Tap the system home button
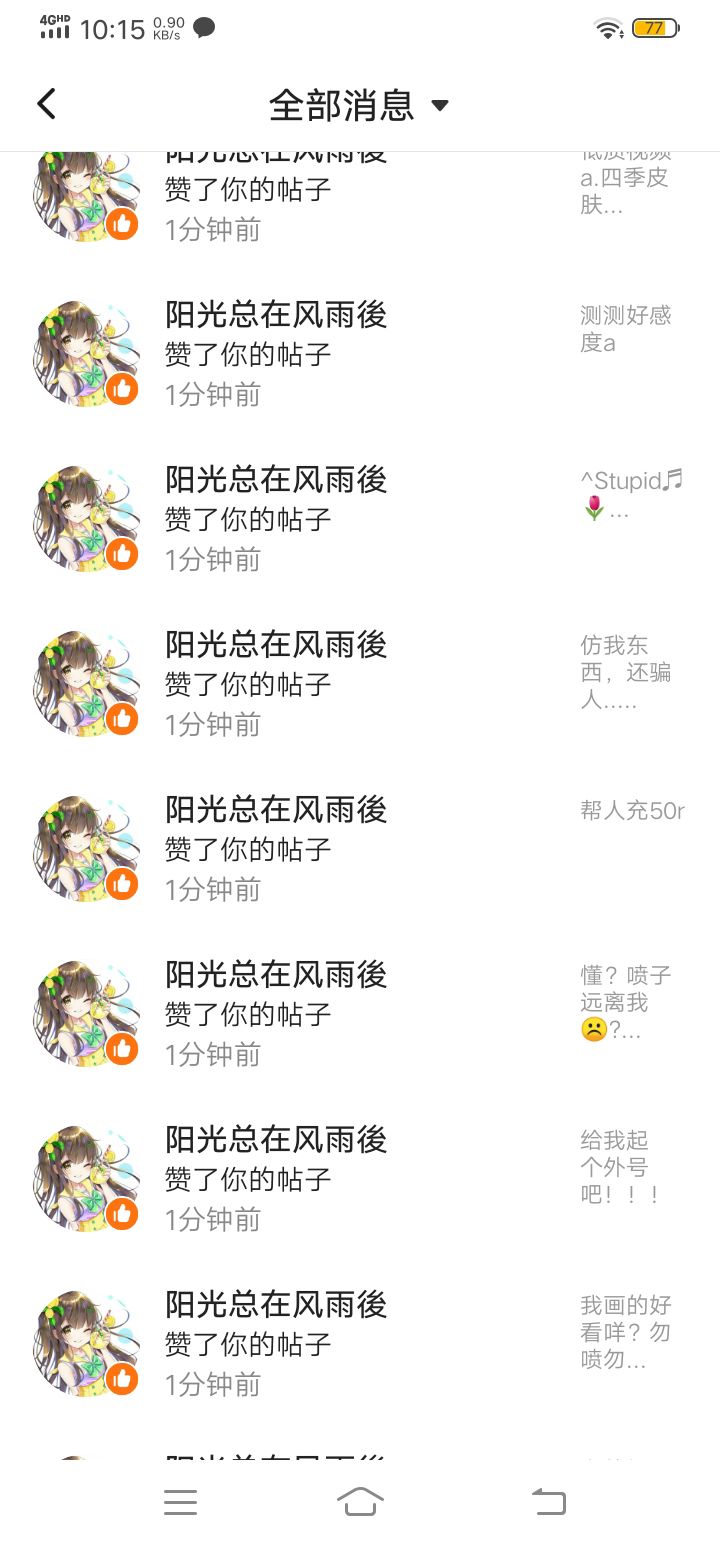720x1544 pixels. click(x=360, y=1501)
